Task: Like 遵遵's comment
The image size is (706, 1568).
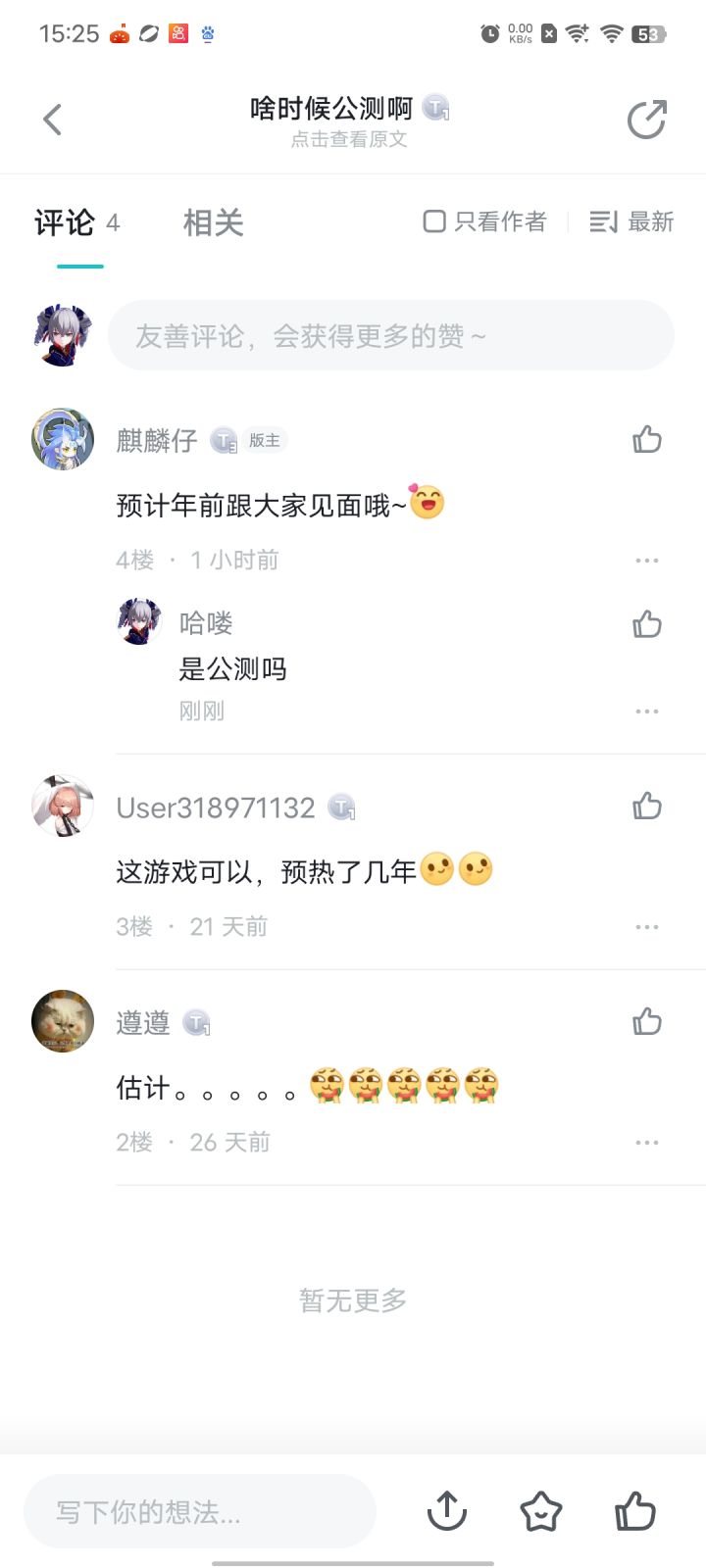Action: (x=647, y=1021)
